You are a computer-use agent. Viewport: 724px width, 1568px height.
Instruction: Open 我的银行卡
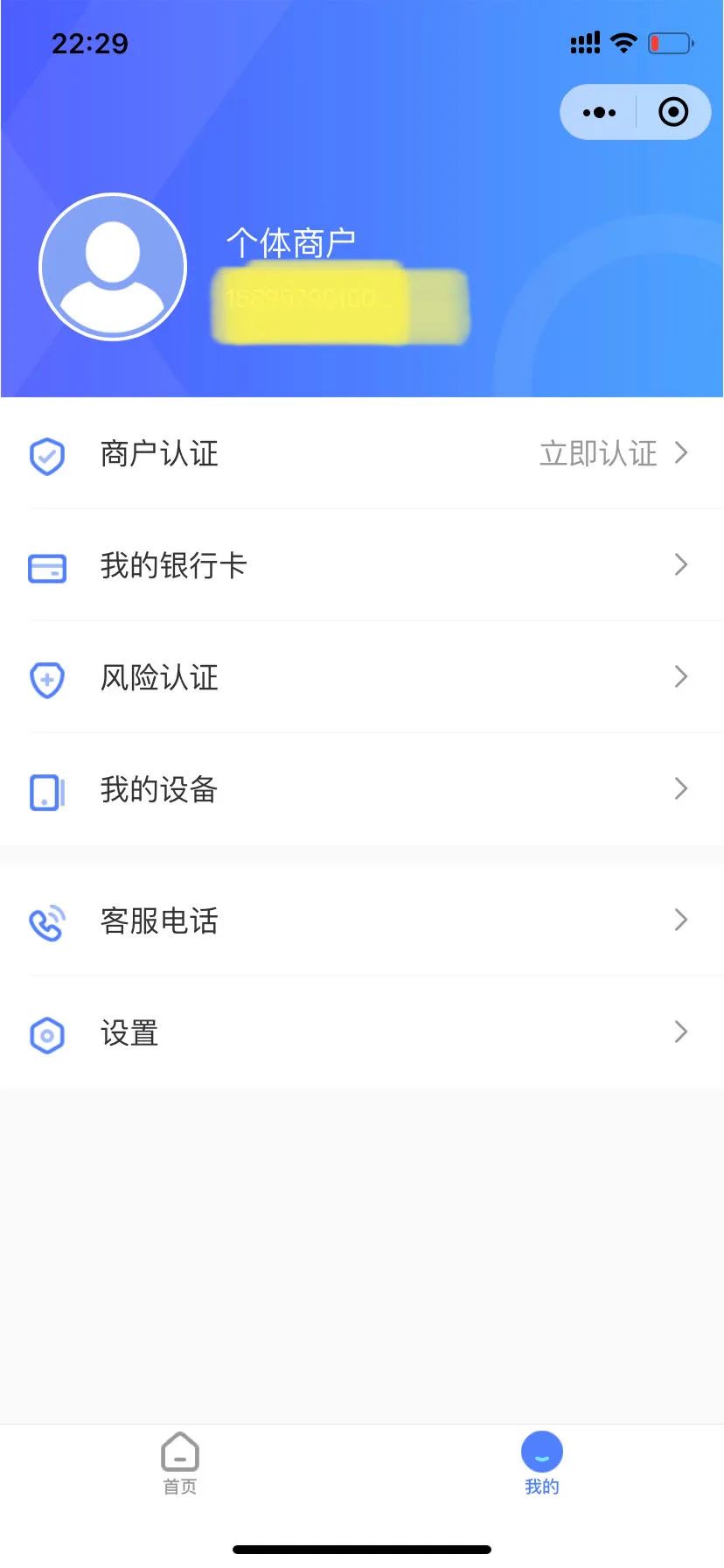pos(362,565)
